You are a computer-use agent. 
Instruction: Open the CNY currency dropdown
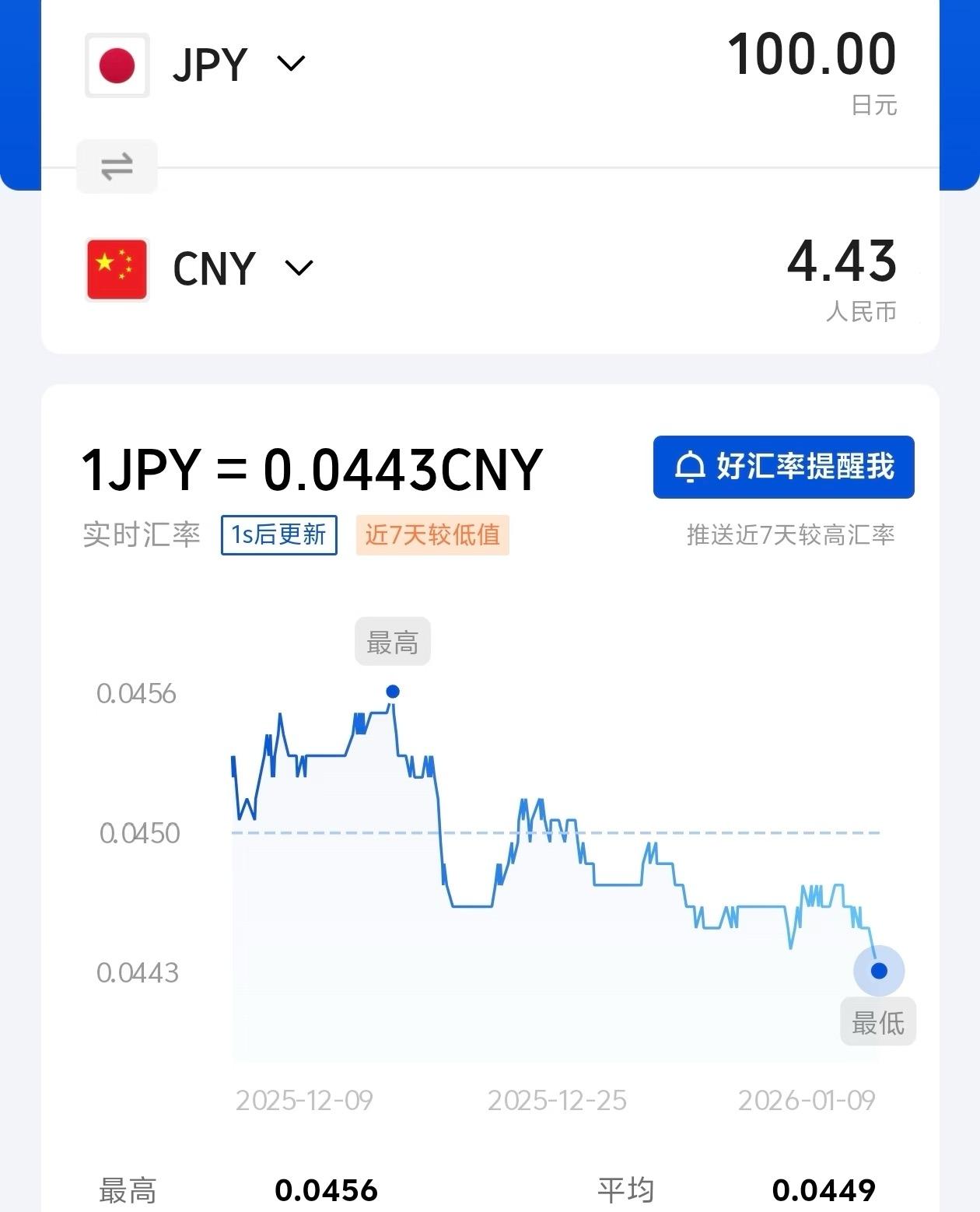pos(298,269)
